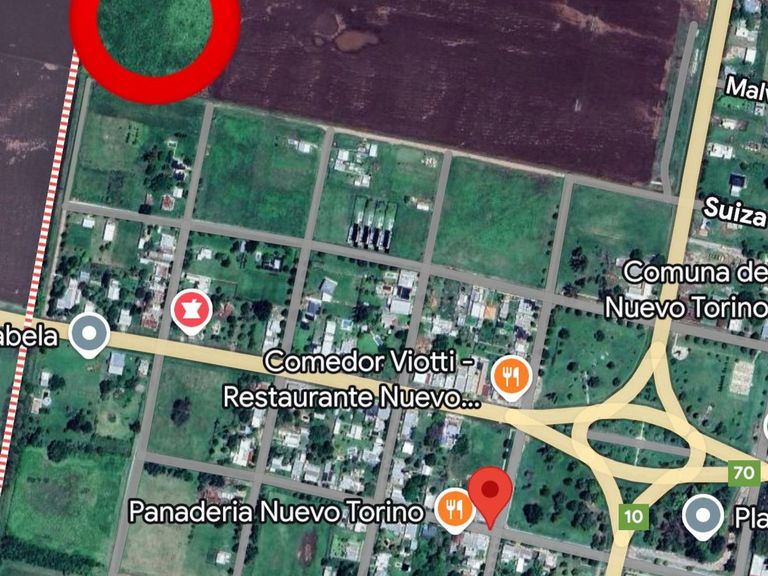
Task: Select the gray place pin near 'abela'
Action: 91,335
